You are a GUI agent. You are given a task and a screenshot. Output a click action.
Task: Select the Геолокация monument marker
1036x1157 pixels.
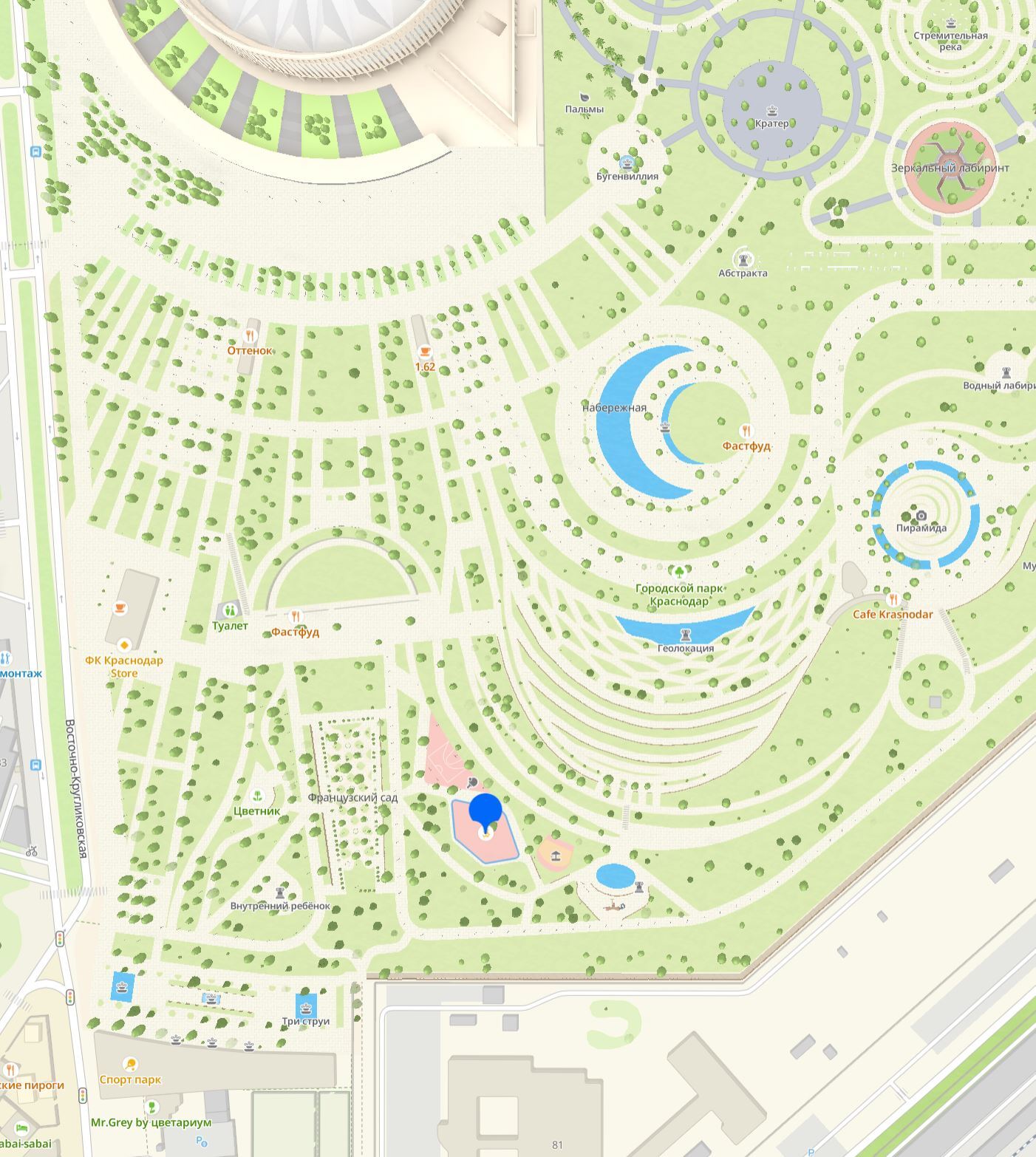(686, 635)
